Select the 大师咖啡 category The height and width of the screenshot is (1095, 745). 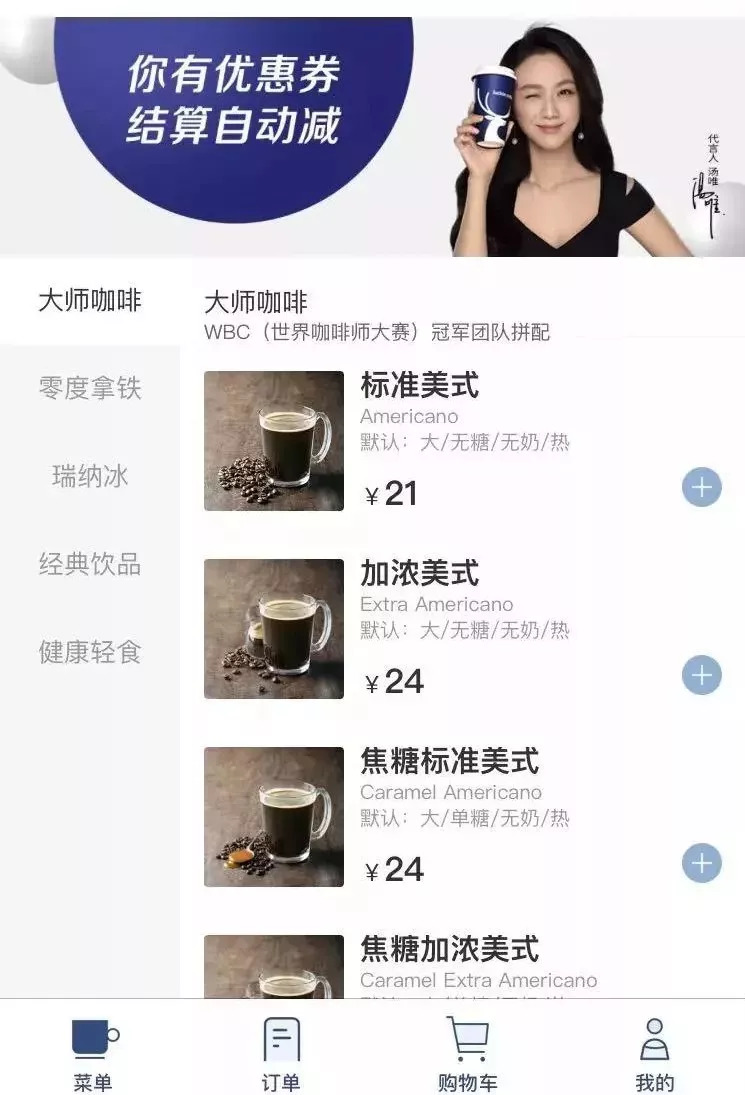coord(90,301)
